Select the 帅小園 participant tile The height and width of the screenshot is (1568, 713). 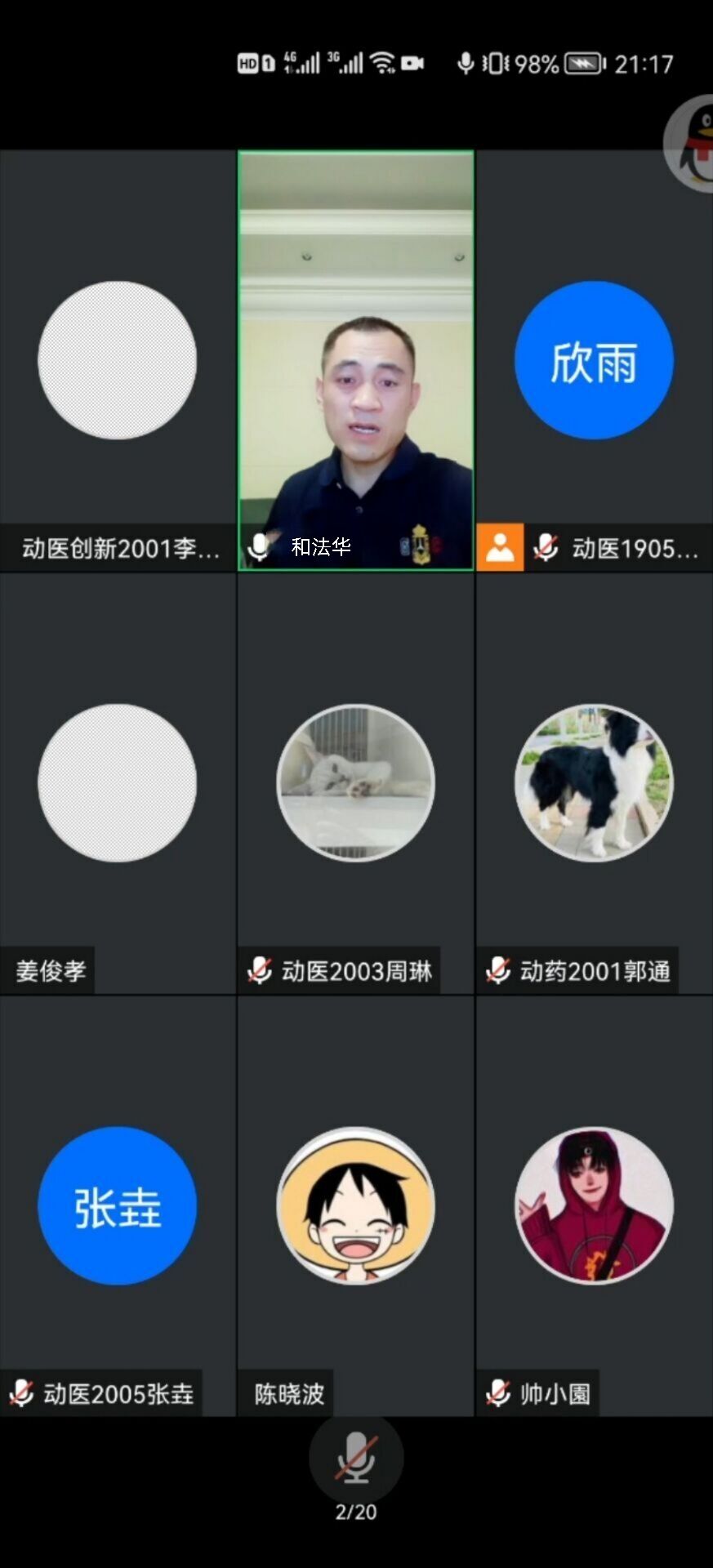594,1205
